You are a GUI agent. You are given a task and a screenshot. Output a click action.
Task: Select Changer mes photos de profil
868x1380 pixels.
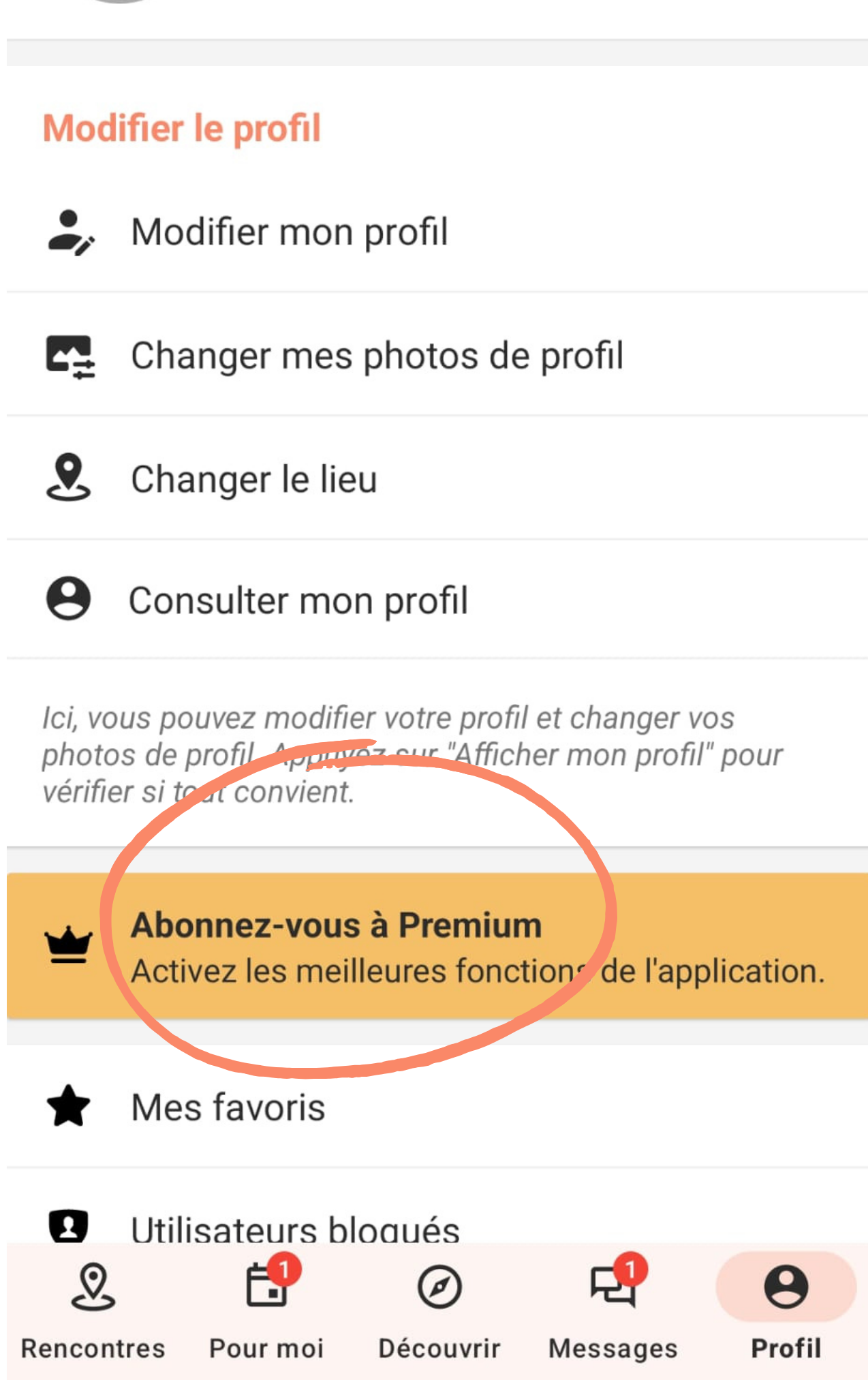(377, 356)
